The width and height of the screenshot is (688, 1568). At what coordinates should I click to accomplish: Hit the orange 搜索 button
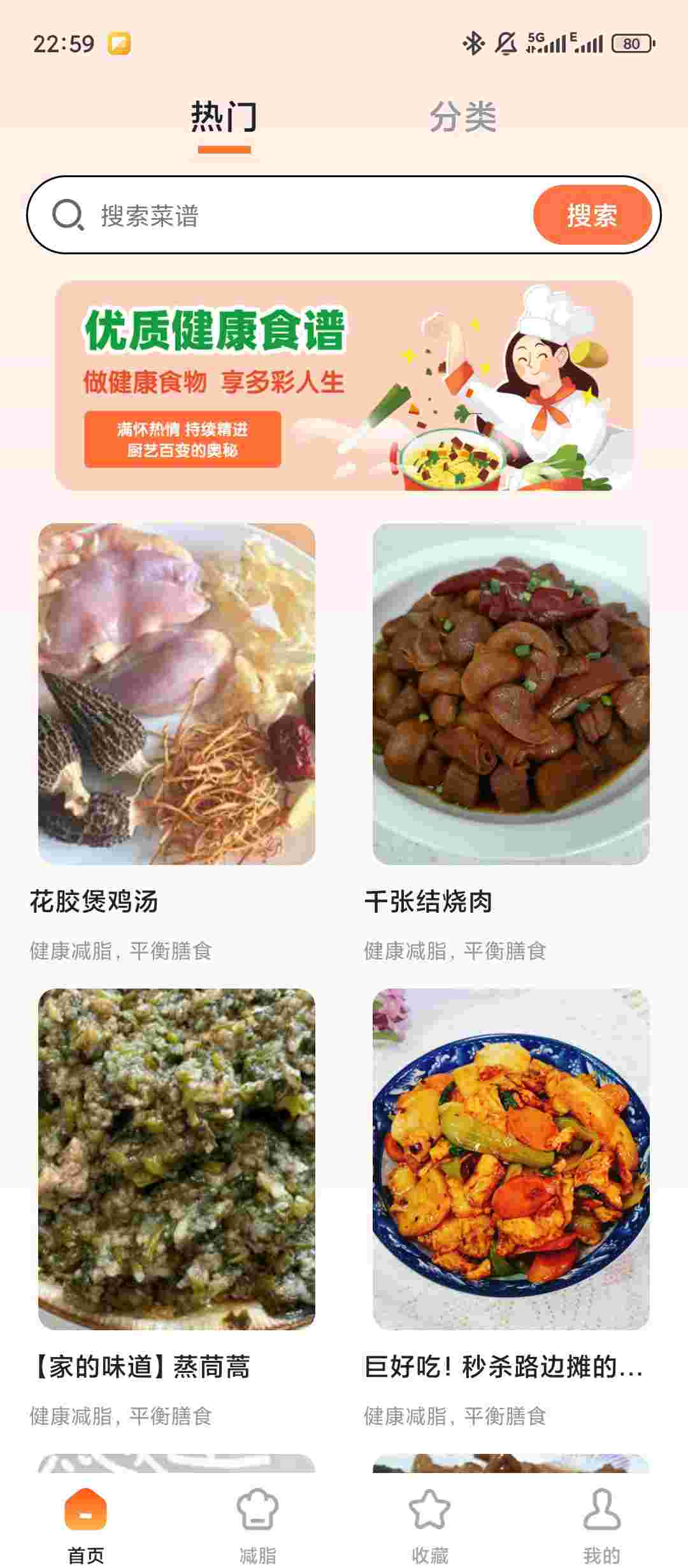(592, 215)
